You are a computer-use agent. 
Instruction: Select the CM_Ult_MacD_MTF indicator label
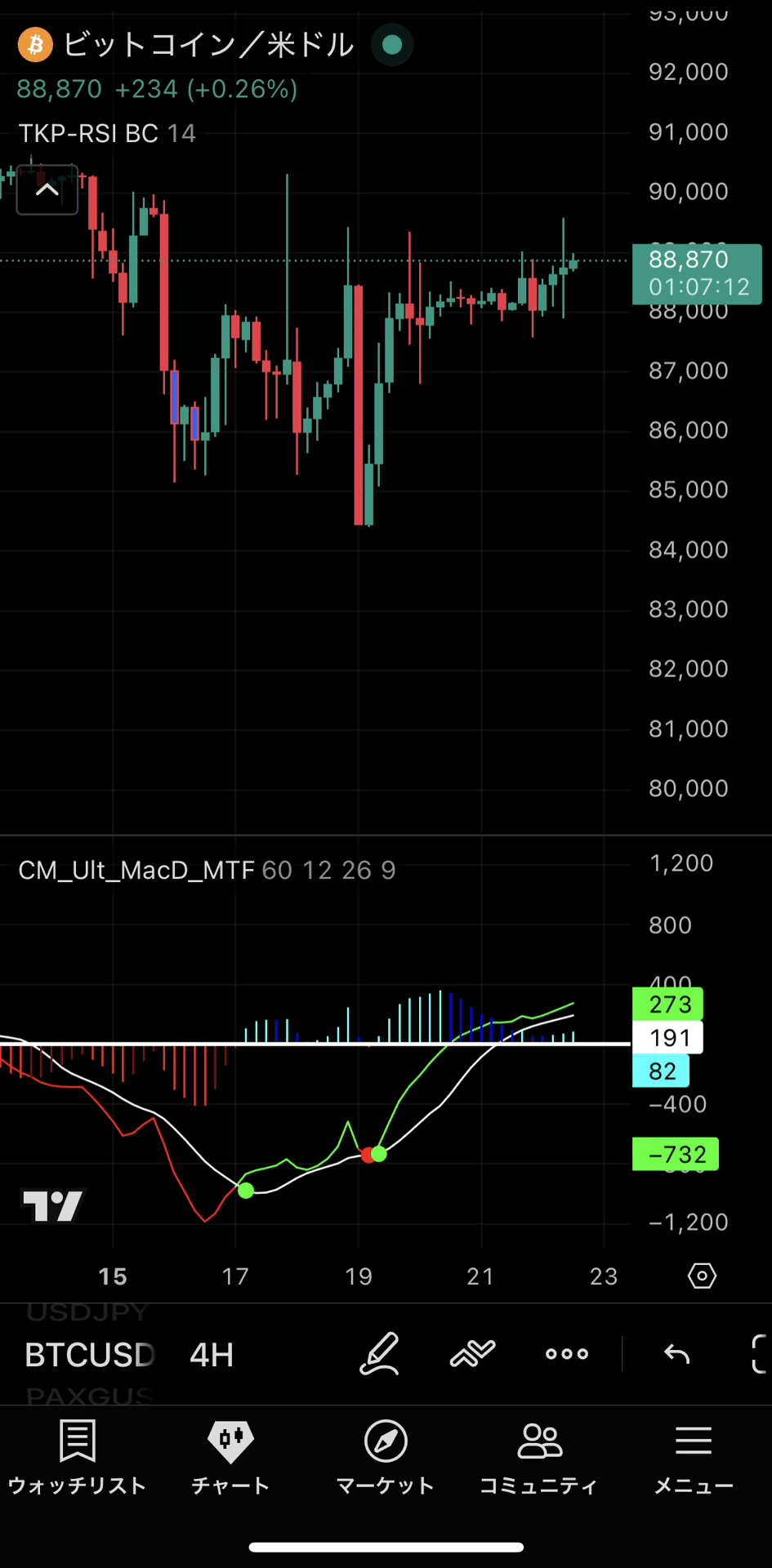(136, 871)
